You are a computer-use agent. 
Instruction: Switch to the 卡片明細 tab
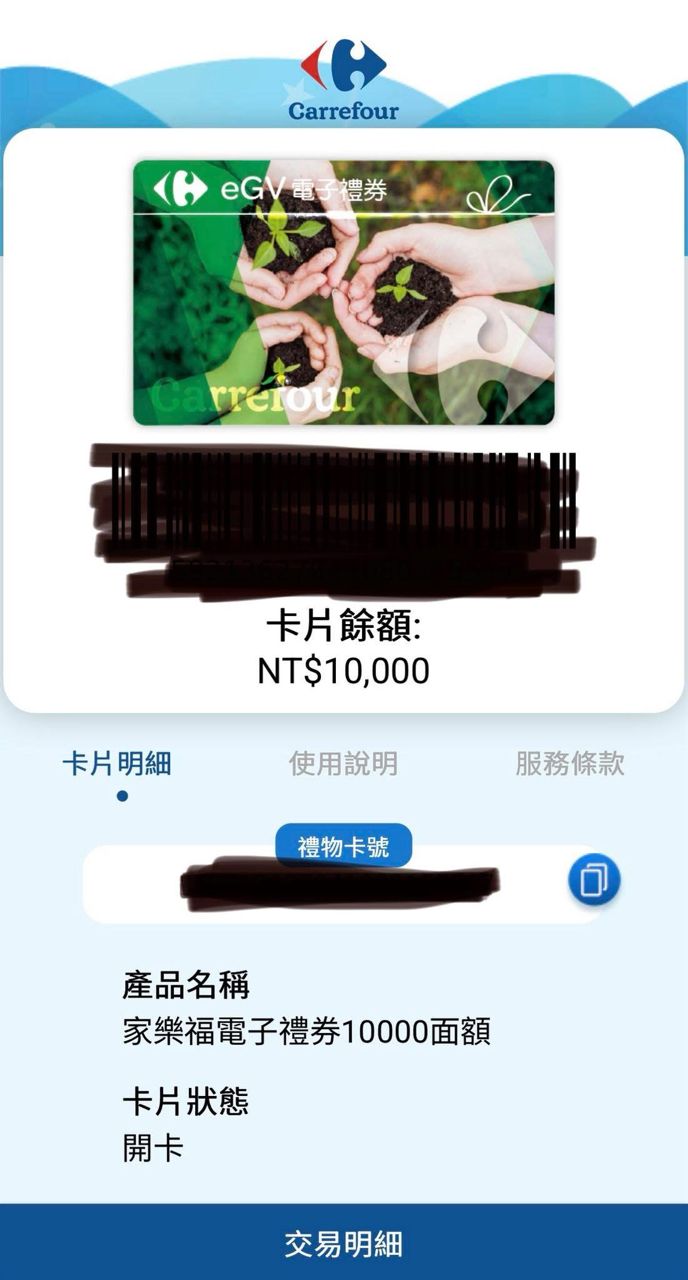pos(117,765)
